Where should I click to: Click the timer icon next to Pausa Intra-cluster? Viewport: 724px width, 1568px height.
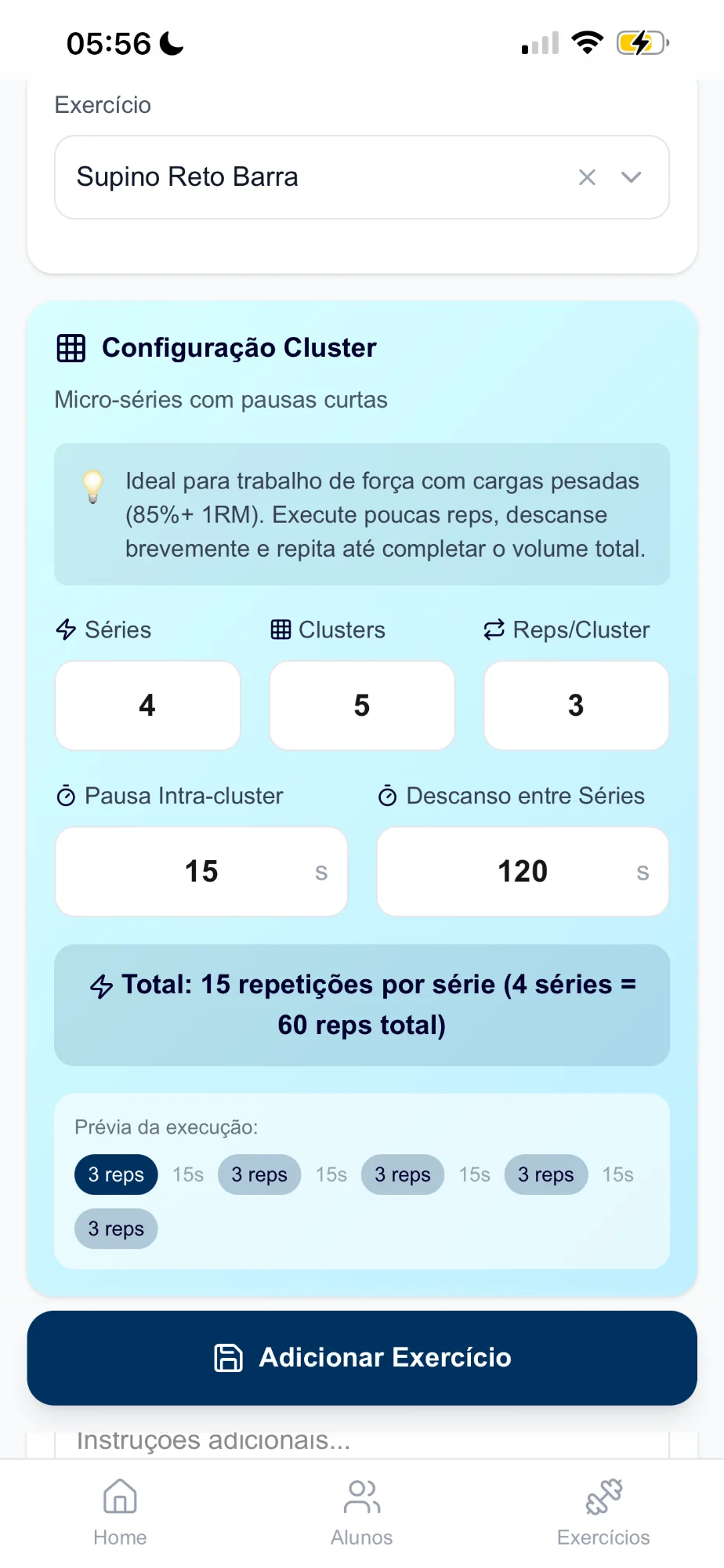[65, 795]
